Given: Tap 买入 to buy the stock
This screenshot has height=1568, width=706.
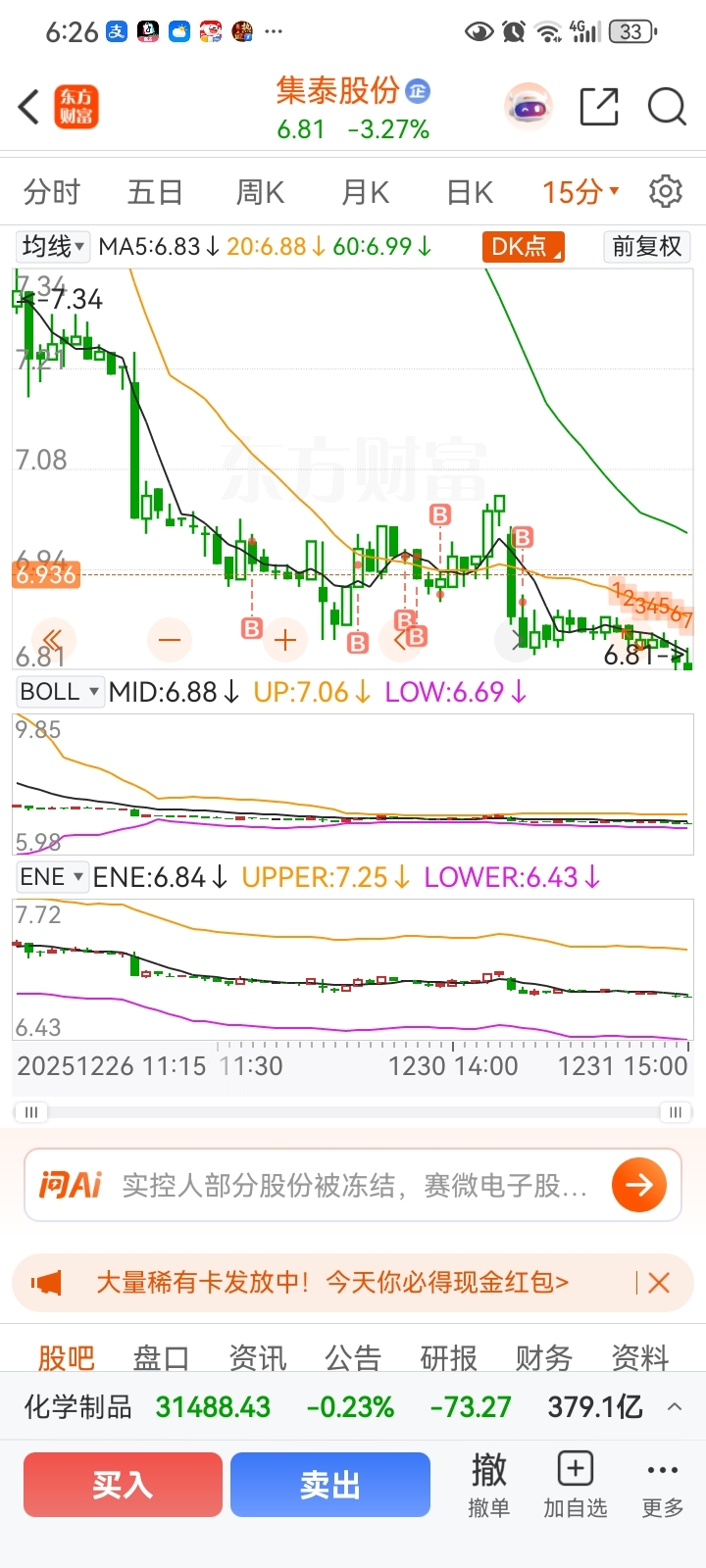Looking at the screenshot, I should 124,1485.
